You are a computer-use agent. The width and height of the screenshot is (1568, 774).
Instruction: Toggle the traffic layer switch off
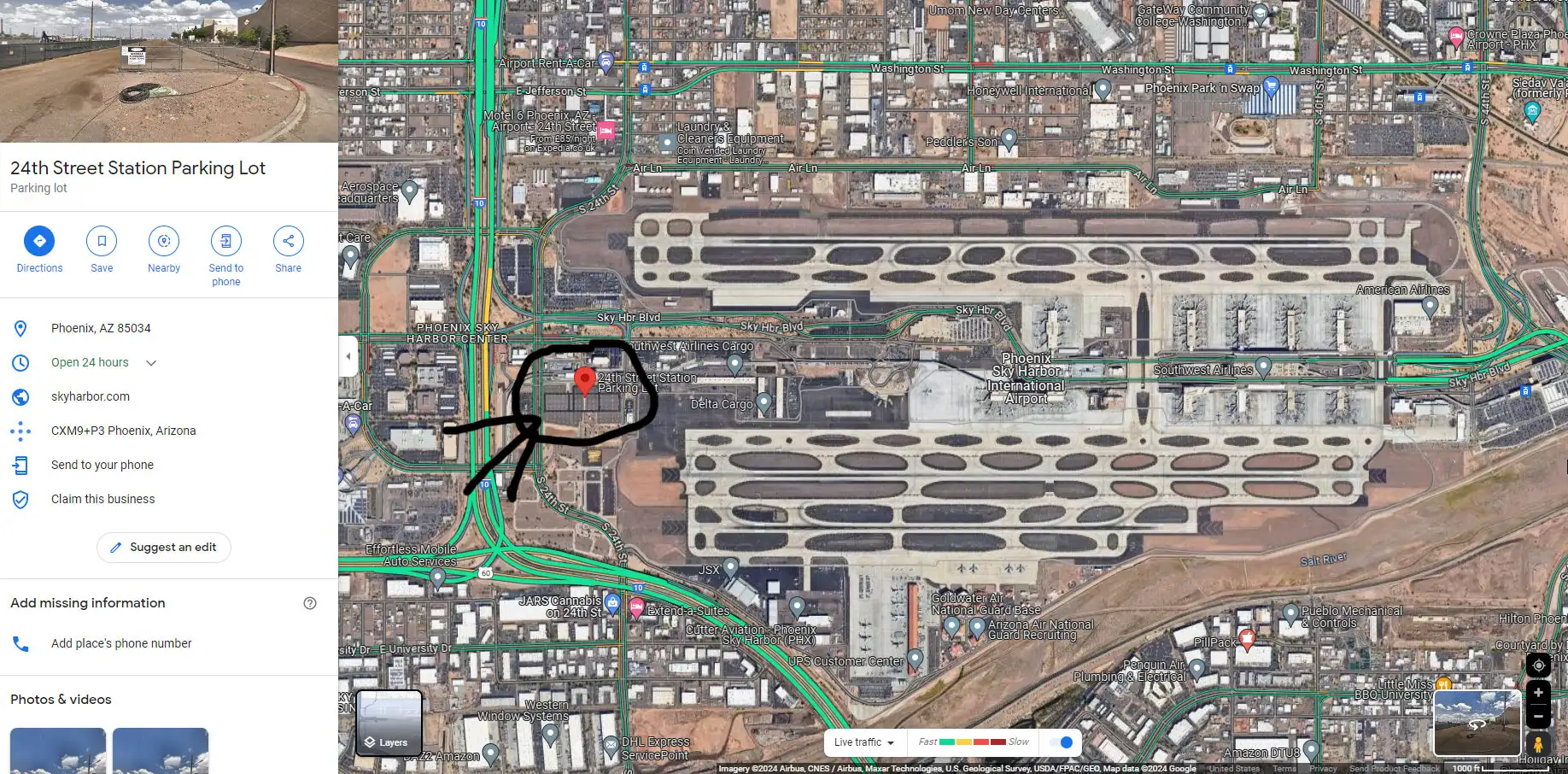point(1062,742)
